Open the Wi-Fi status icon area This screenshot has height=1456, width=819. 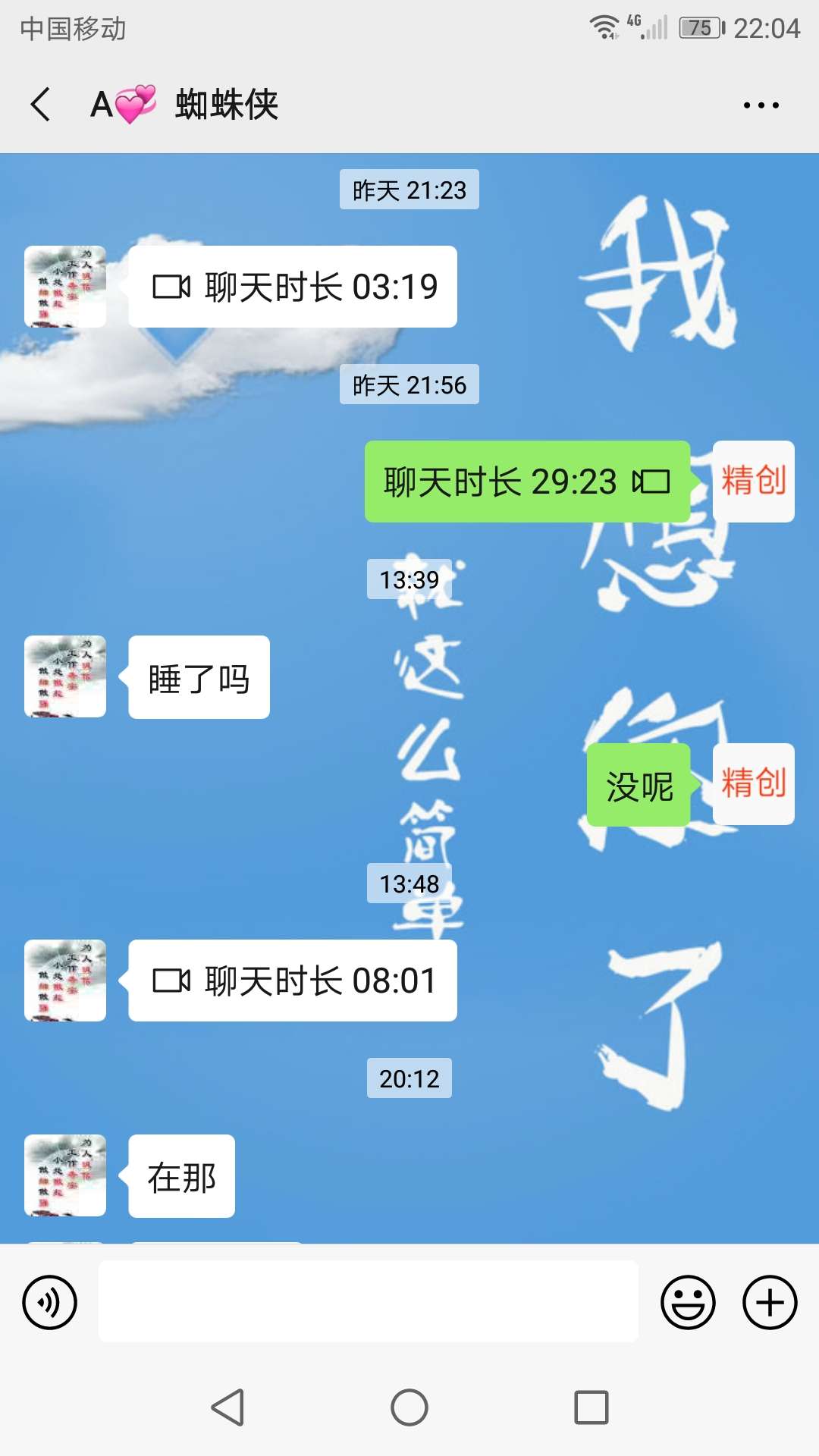(x=604, y=25)
